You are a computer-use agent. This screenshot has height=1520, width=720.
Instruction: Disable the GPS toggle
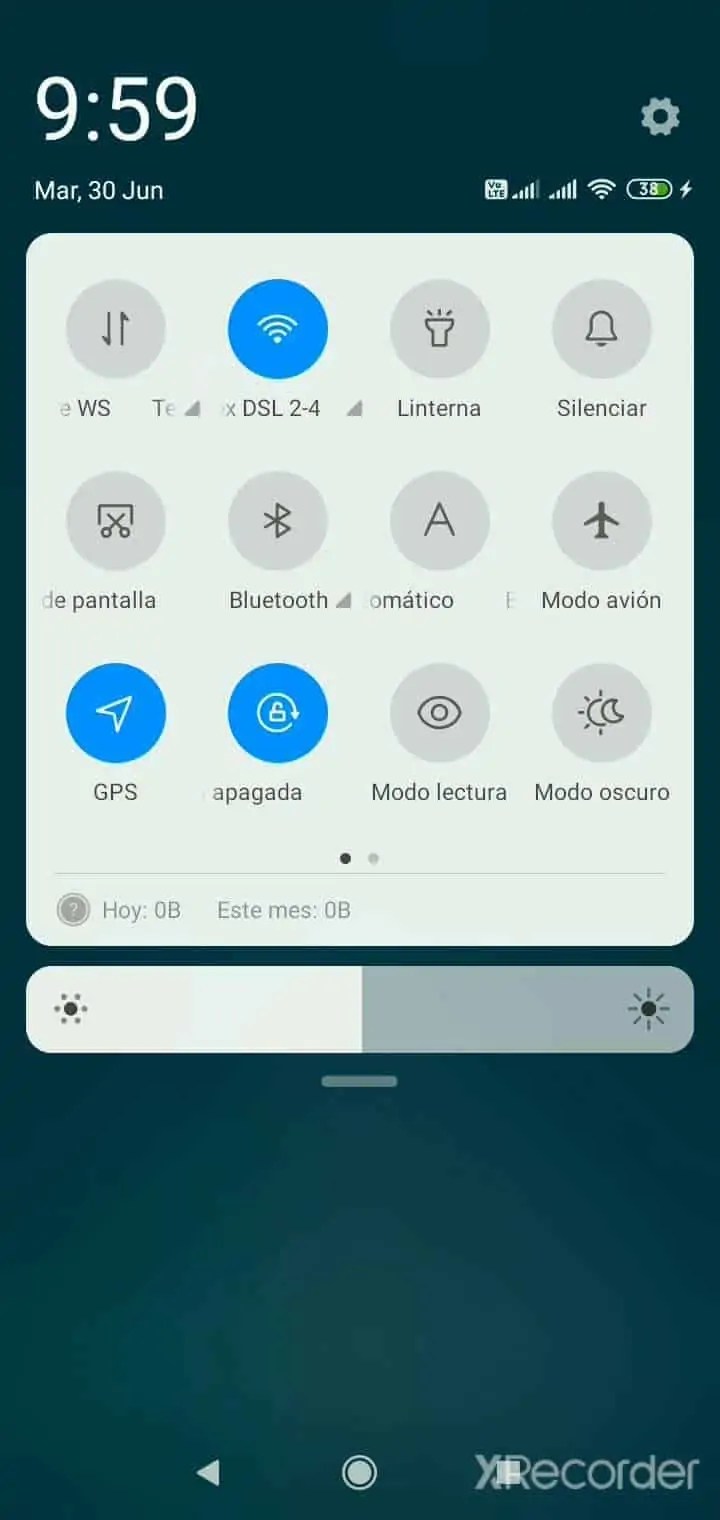point(116,713)
